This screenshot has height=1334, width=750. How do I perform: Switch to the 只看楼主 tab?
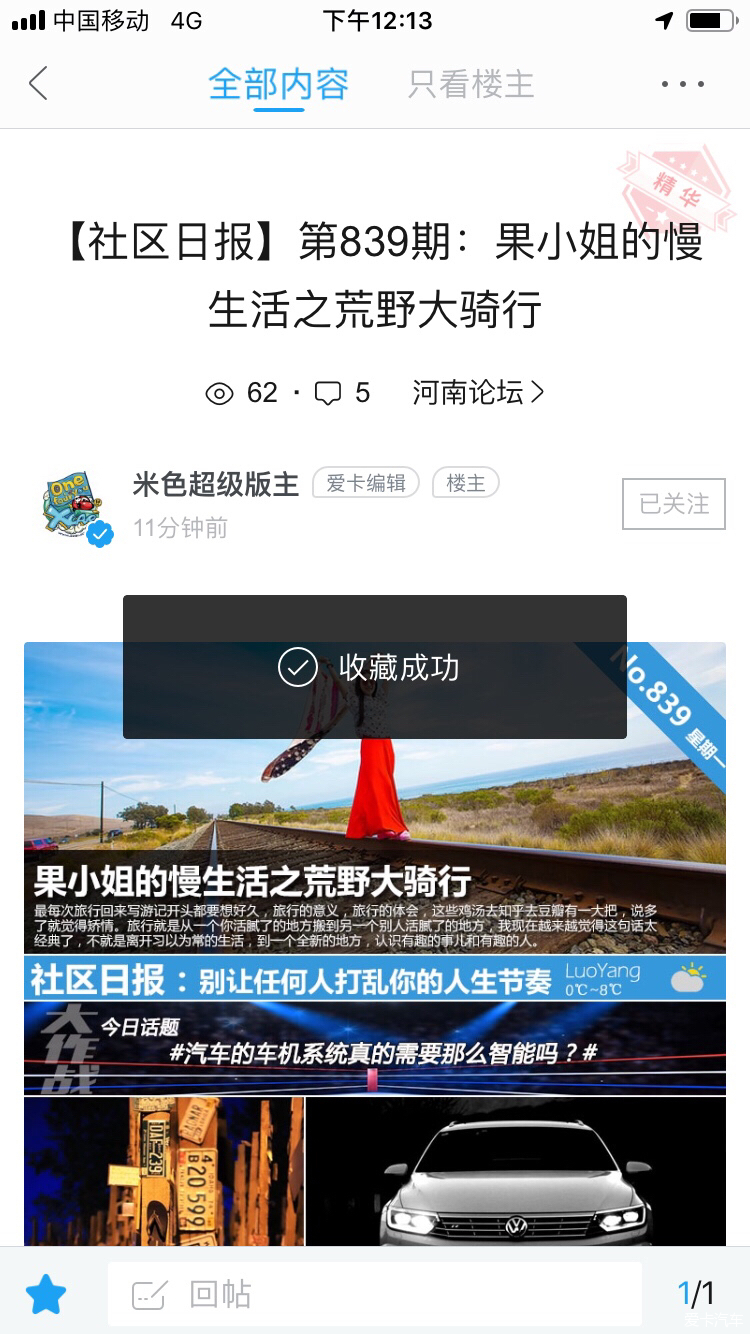471,84
